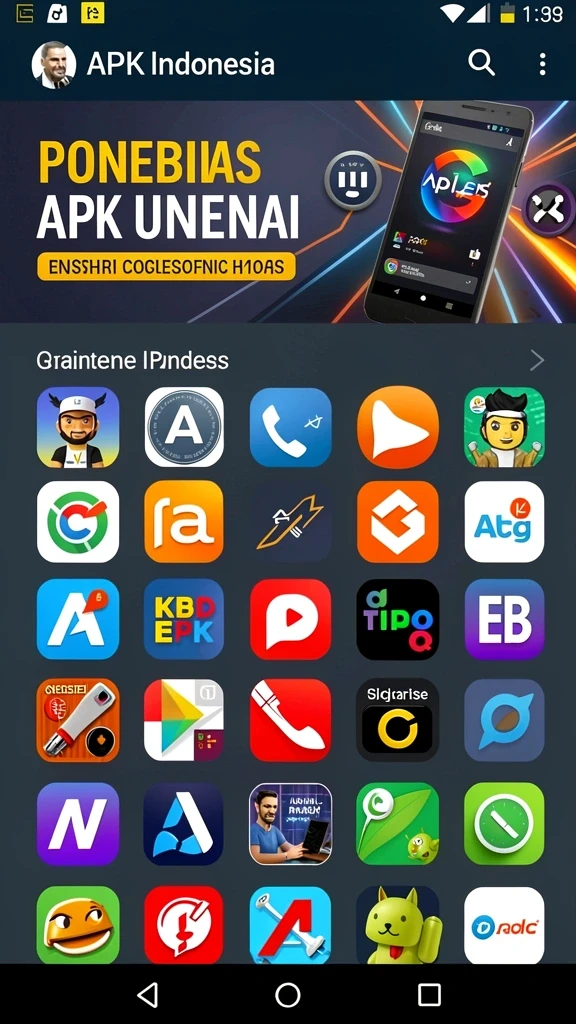The width and height of the screenshot is (576, 1024).
Task: Tap the profile avatar beside APK Indonesia
Action: pos(54,65)
